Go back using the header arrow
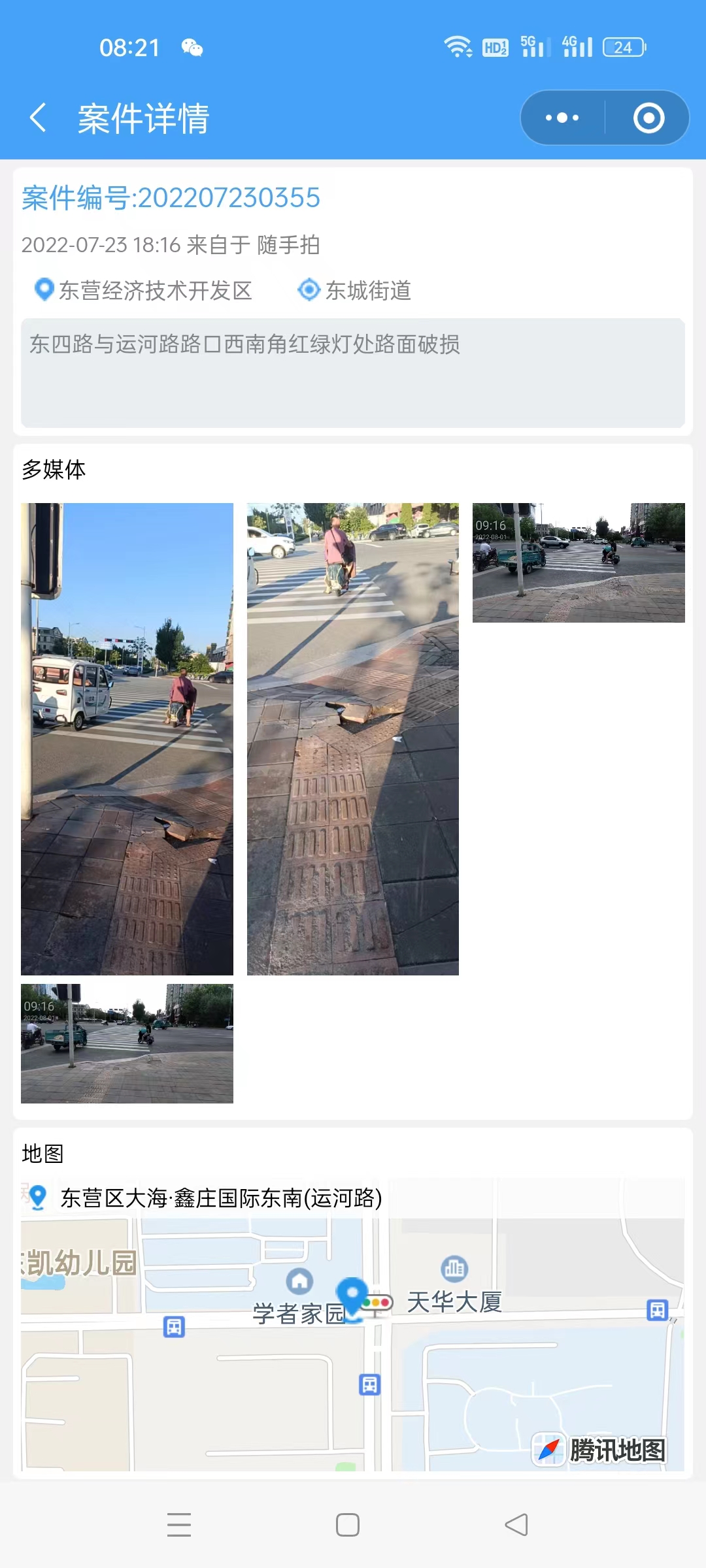Image resolution: width=706 pixels, height=1568 pixels. (x=39, y=118)
